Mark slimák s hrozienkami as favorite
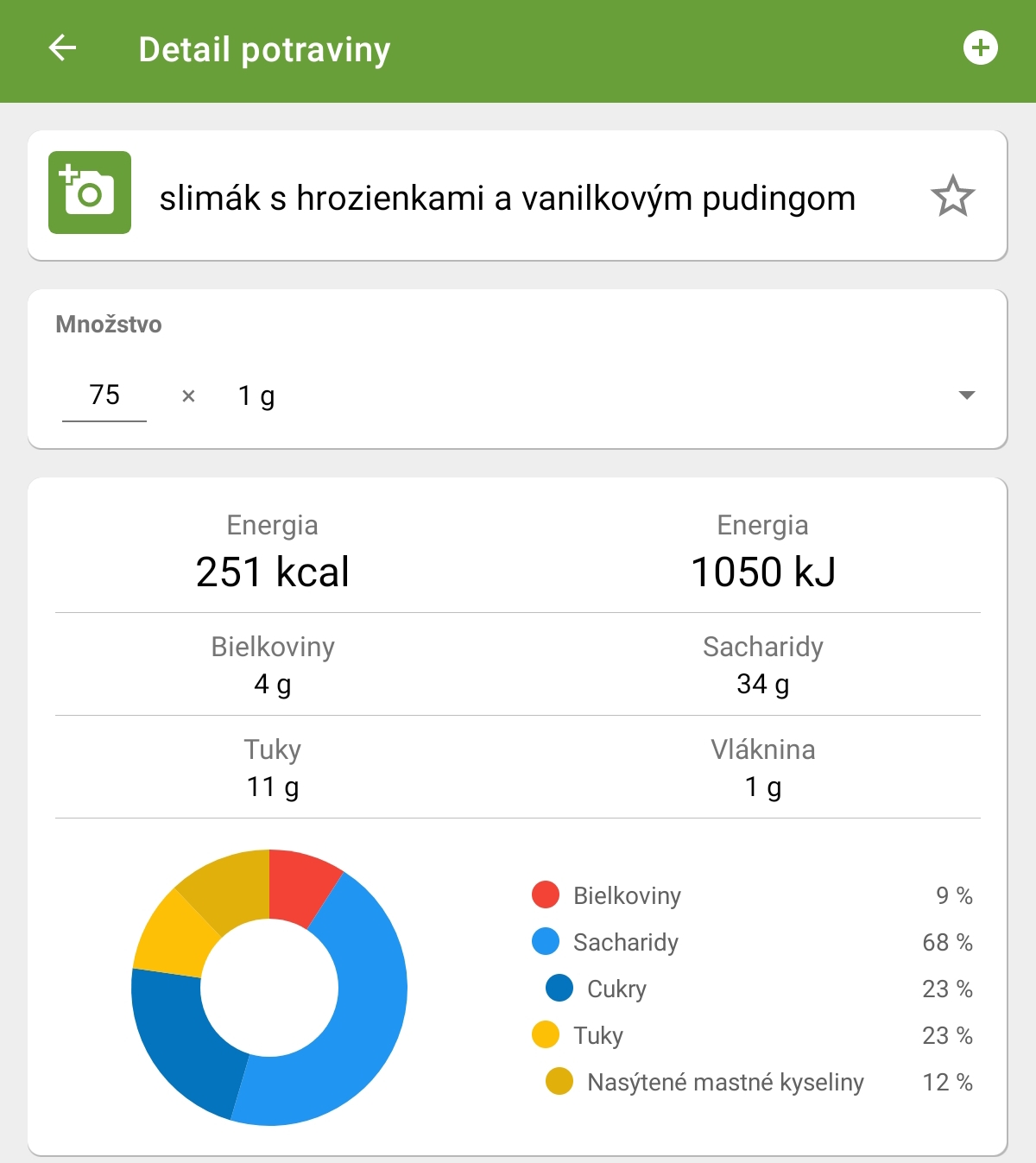The width and height of the screenshot is (1036, 1163). (952, 196)
